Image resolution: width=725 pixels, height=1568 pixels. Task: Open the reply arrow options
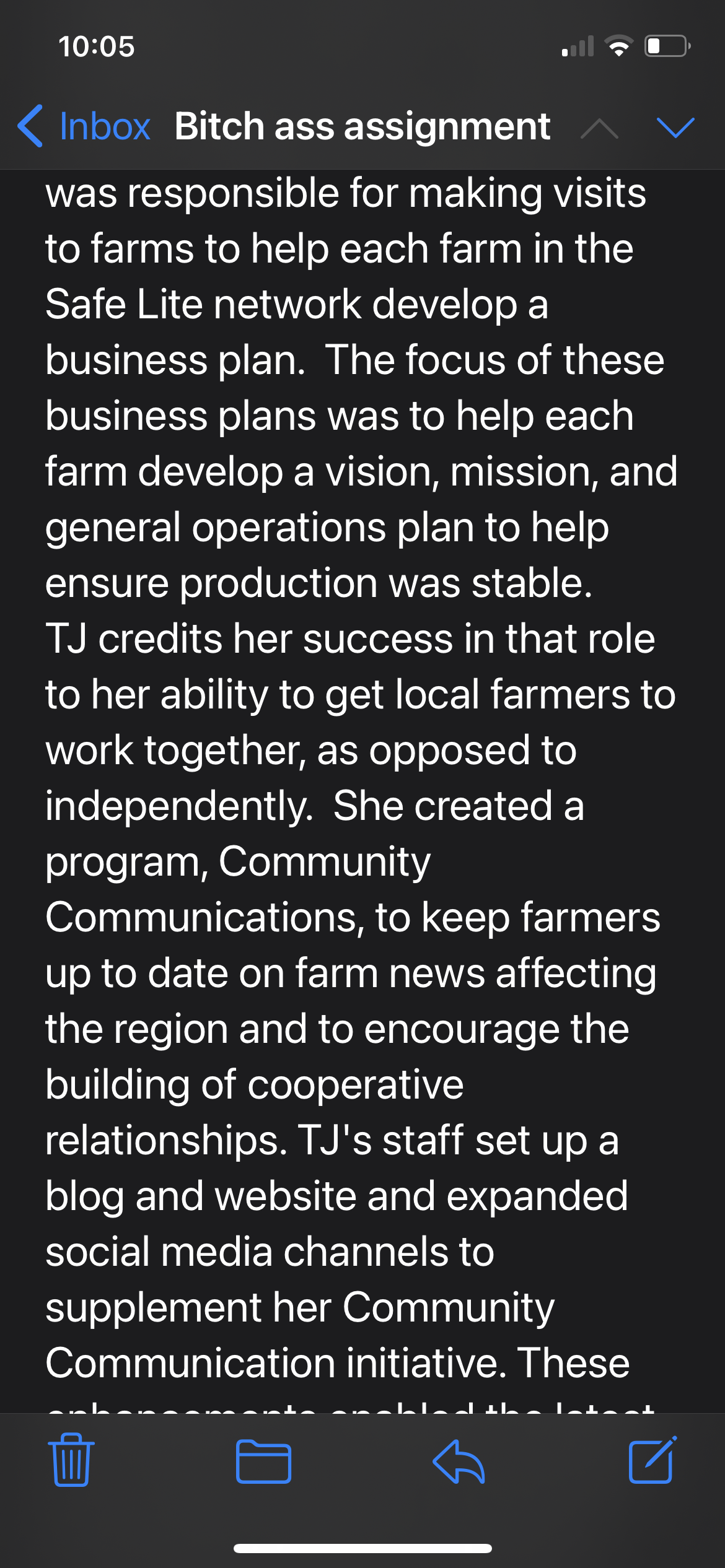(x=459, y=1461)
